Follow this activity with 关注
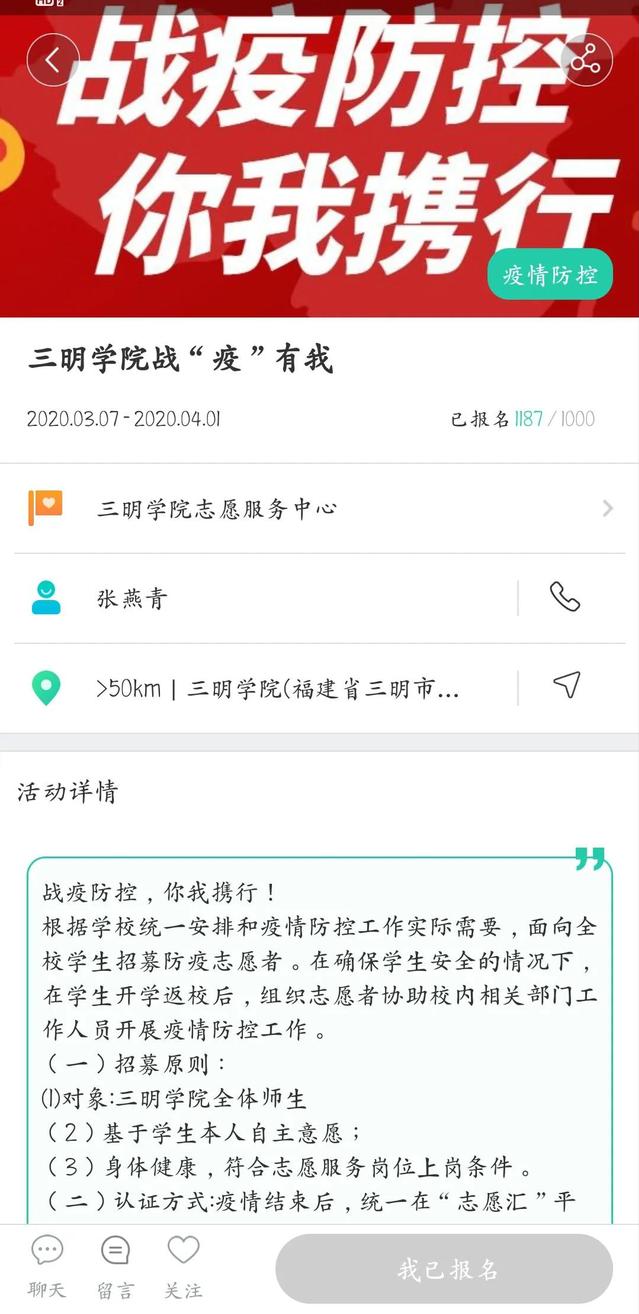Viewport: 639px width, 1314px height. (x=183, y=1266)
